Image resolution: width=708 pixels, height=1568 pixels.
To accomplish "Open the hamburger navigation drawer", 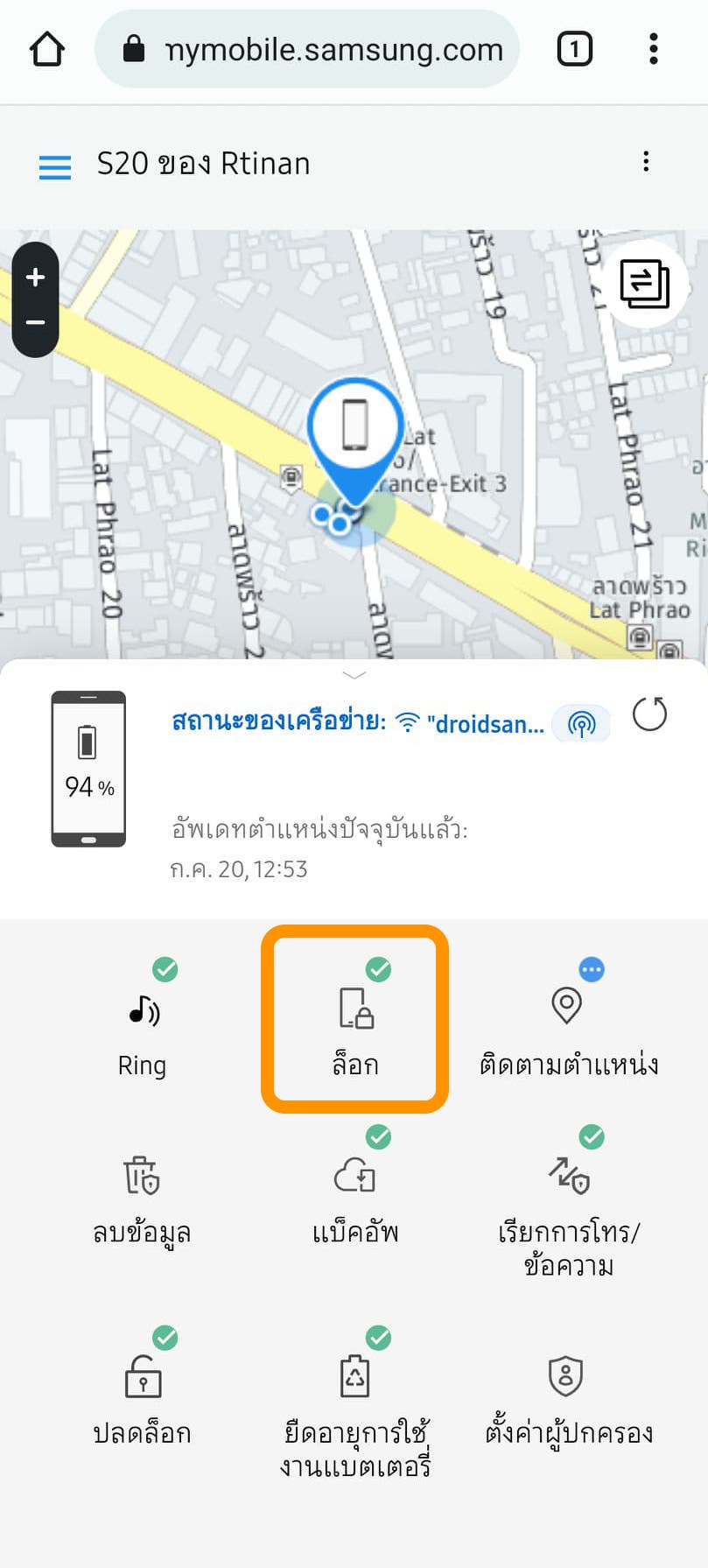I will click(x=55, y=166).
